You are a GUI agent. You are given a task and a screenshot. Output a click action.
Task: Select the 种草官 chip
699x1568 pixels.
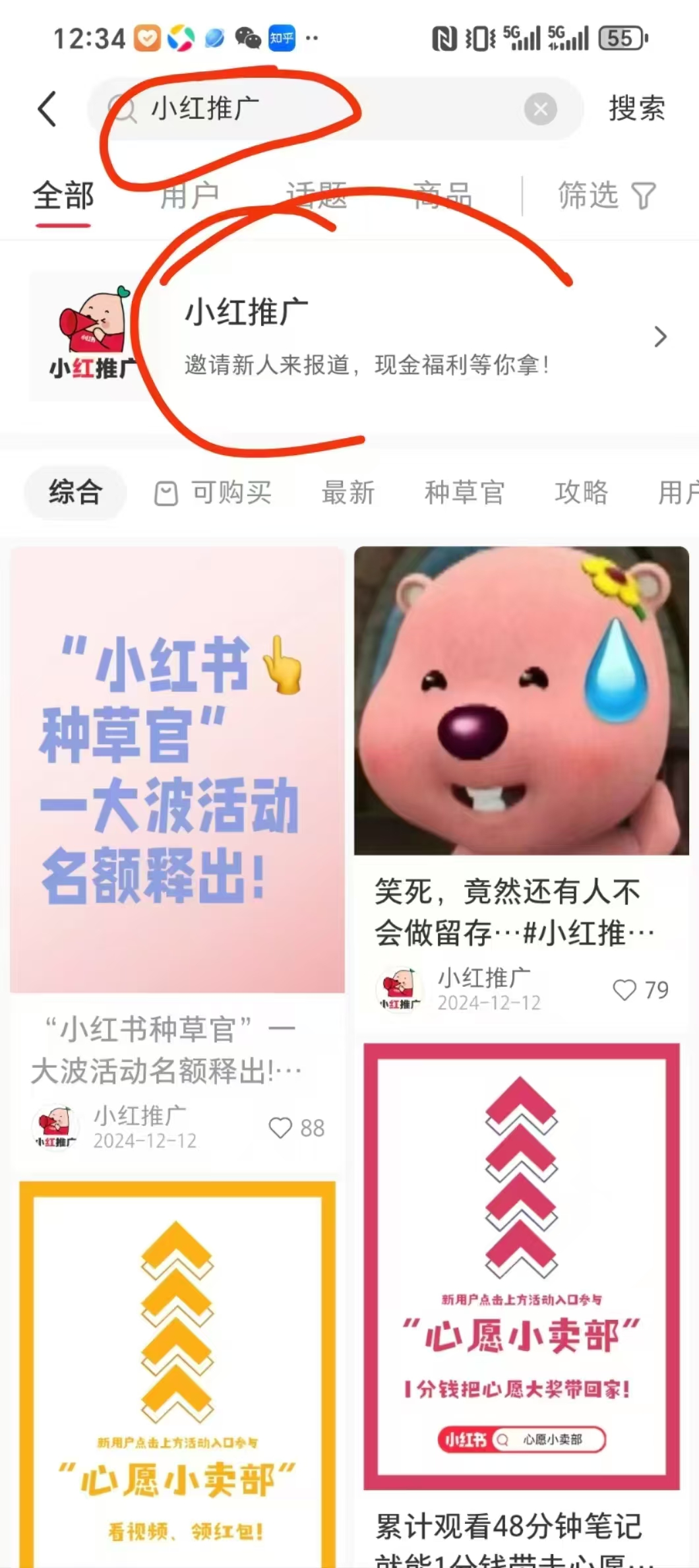click(x=465, y=493)
